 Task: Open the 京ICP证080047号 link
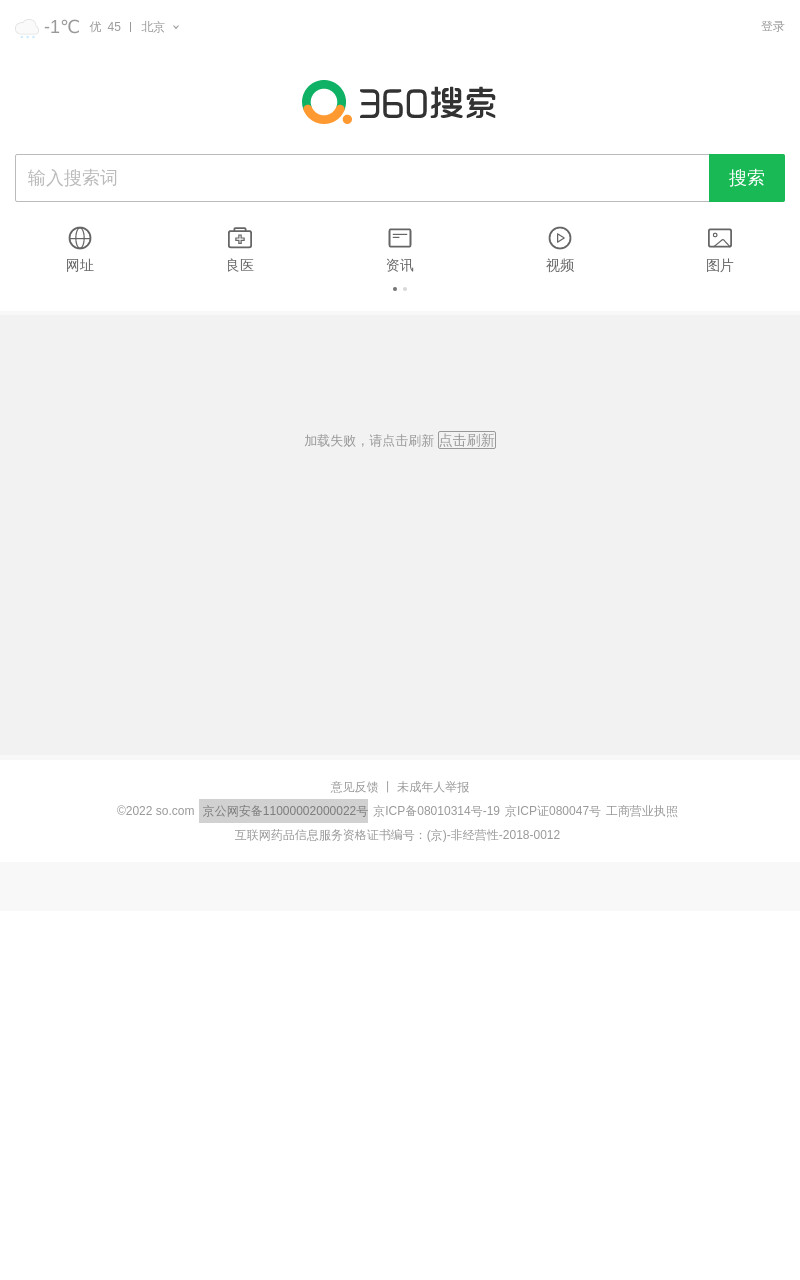pyautogui.click(x=553, y=811)
